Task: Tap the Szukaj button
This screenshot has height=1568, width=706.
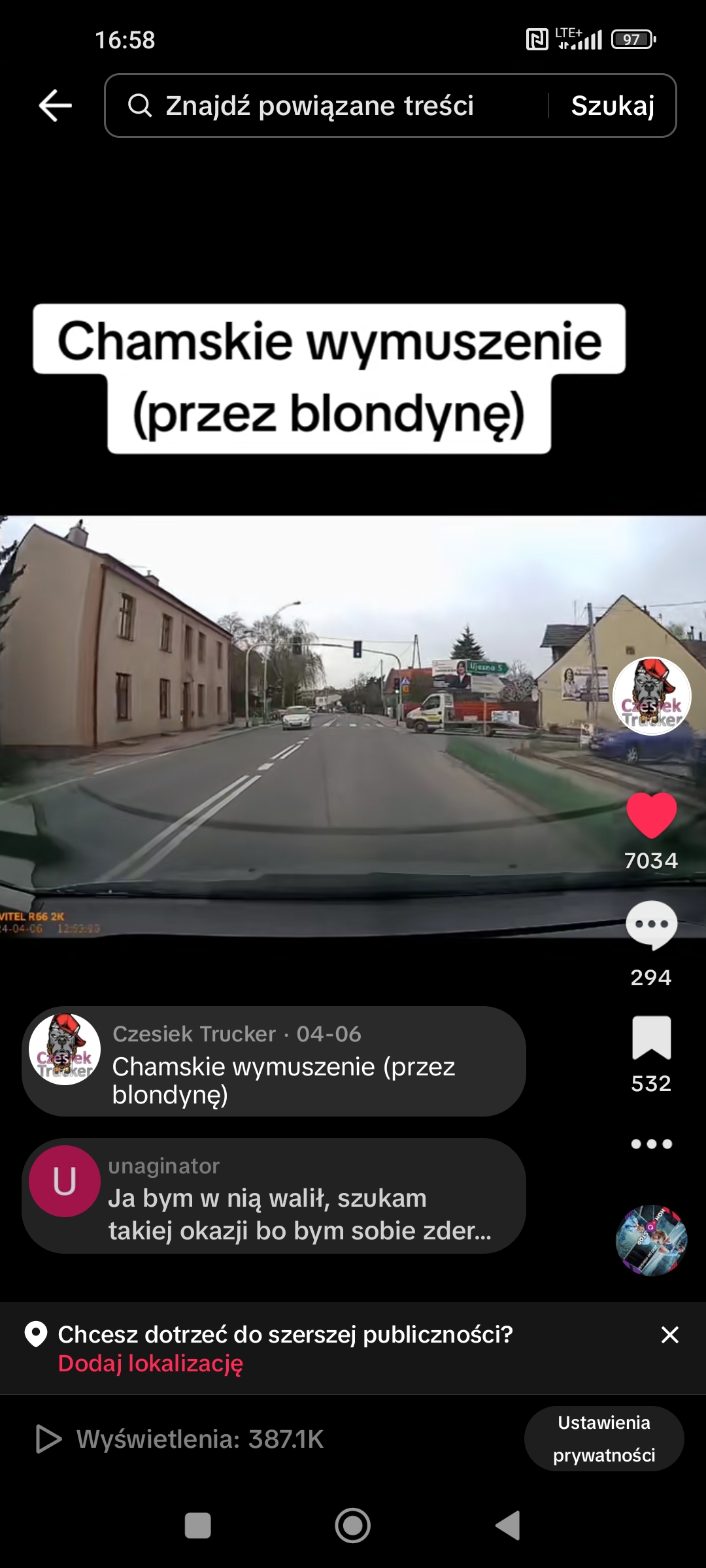Action: (613, 106)
